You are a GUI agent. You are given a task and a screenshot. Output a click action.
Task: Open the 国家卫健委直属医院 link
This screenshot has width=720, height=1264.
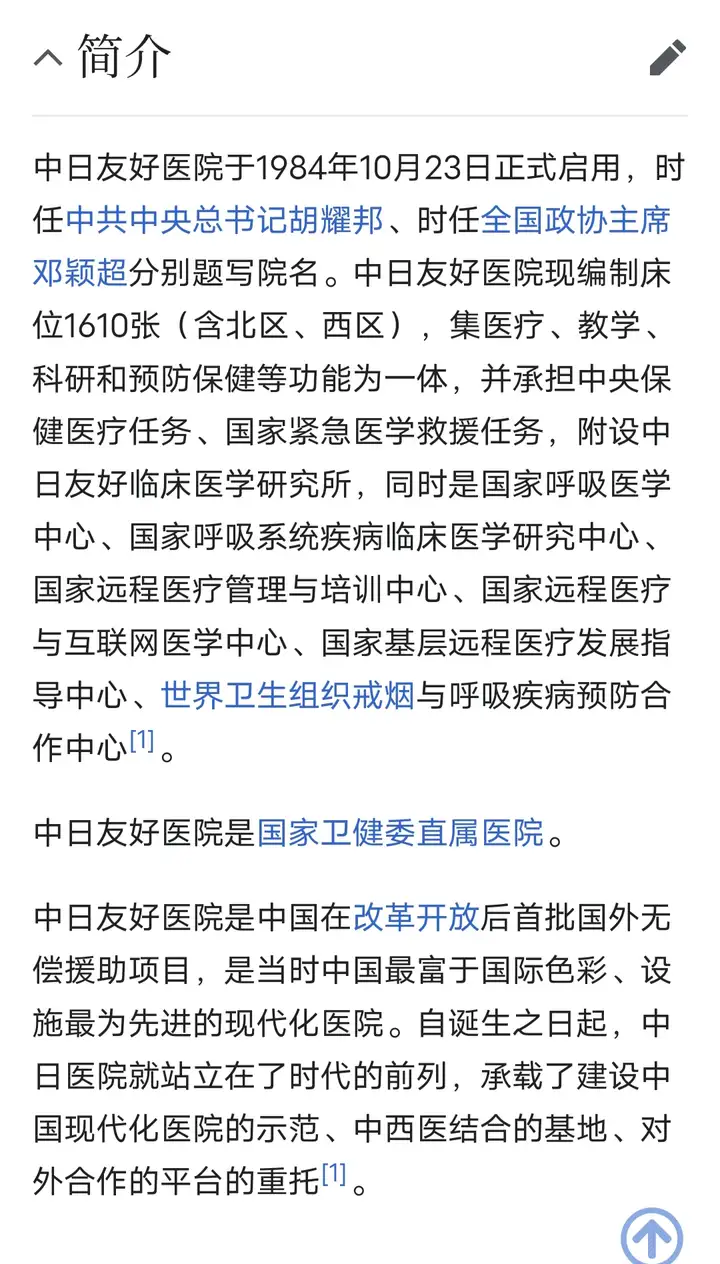click(400, 832)
